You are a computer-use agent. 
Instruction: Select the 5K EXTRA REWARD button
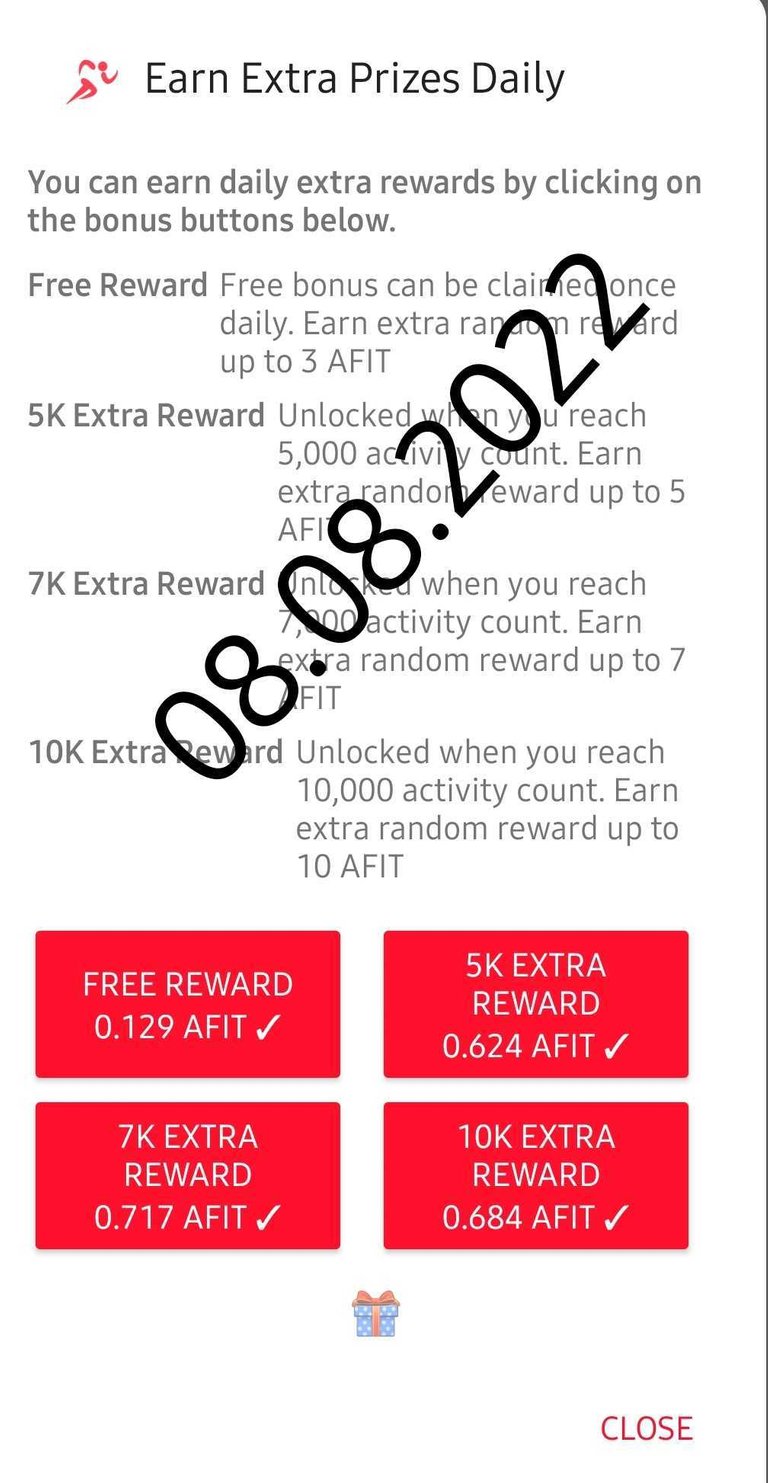[536, 1004]
